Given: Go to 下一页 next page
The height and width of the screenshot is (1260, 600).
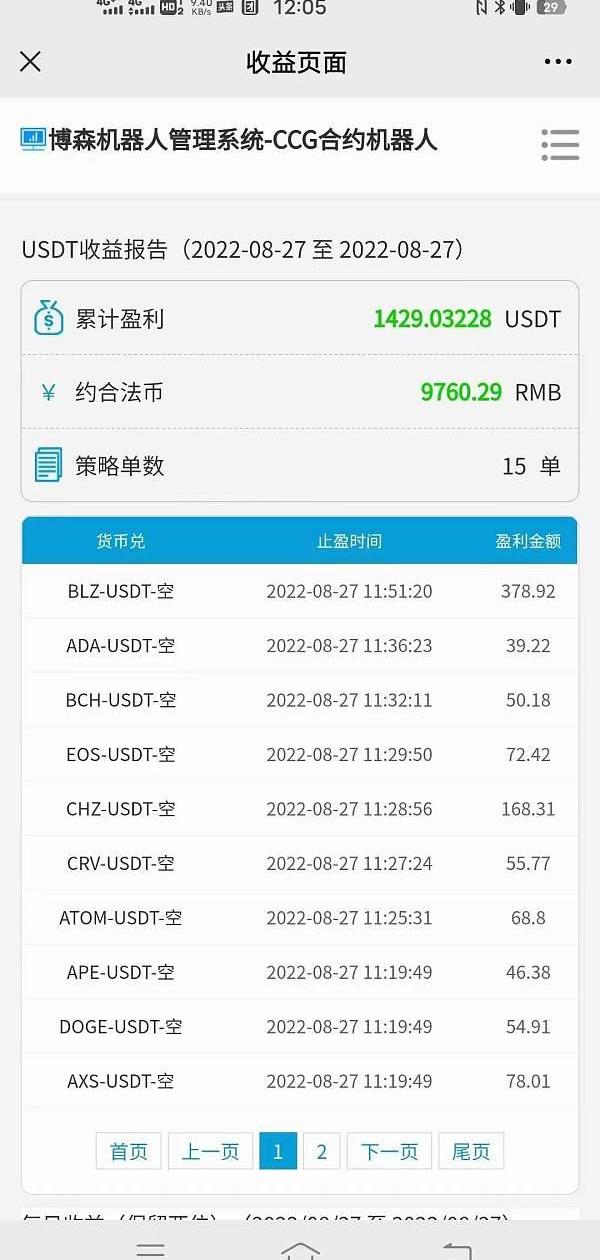Looking at the screenshot, I should pyautogui.click(x=389, y=1152).
